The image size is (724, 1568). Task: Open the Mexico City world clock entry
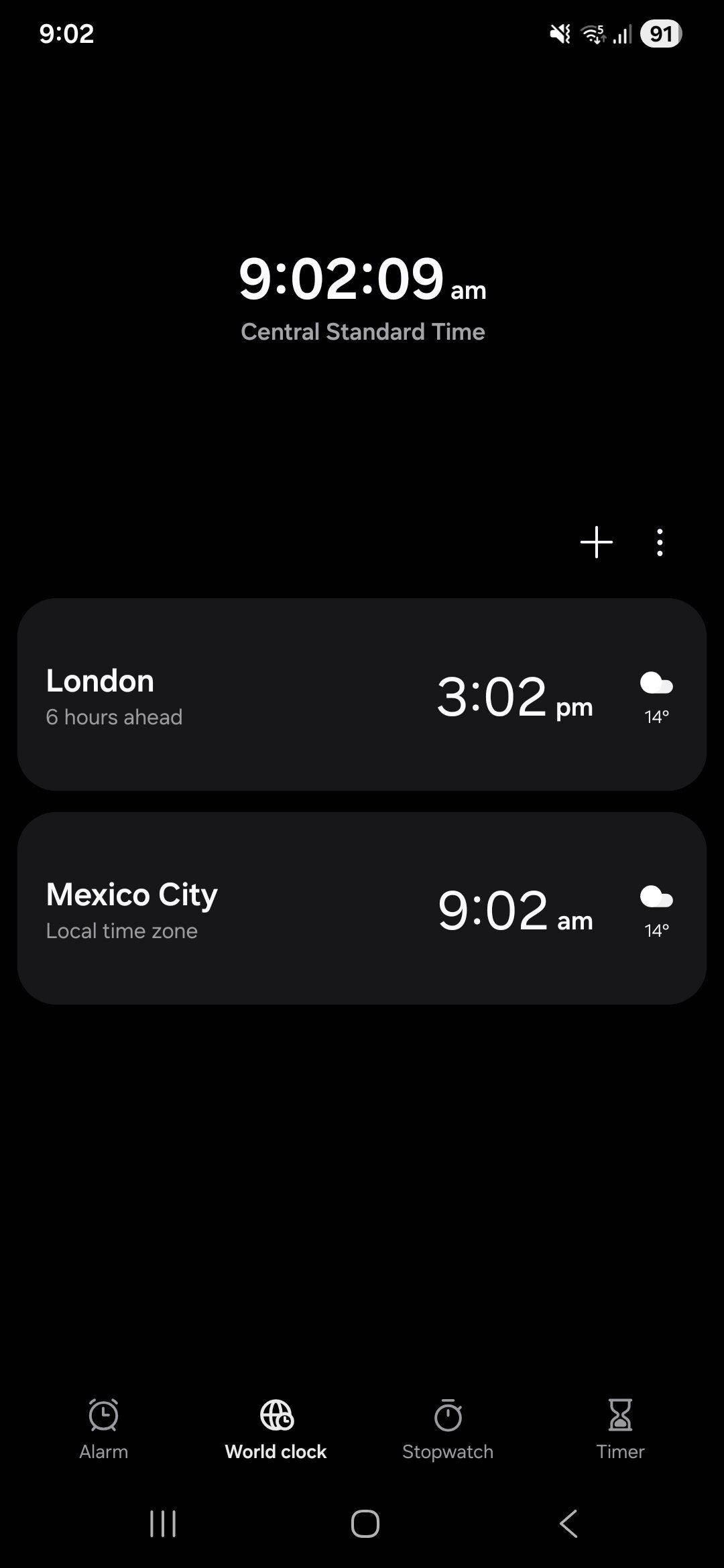362,909
